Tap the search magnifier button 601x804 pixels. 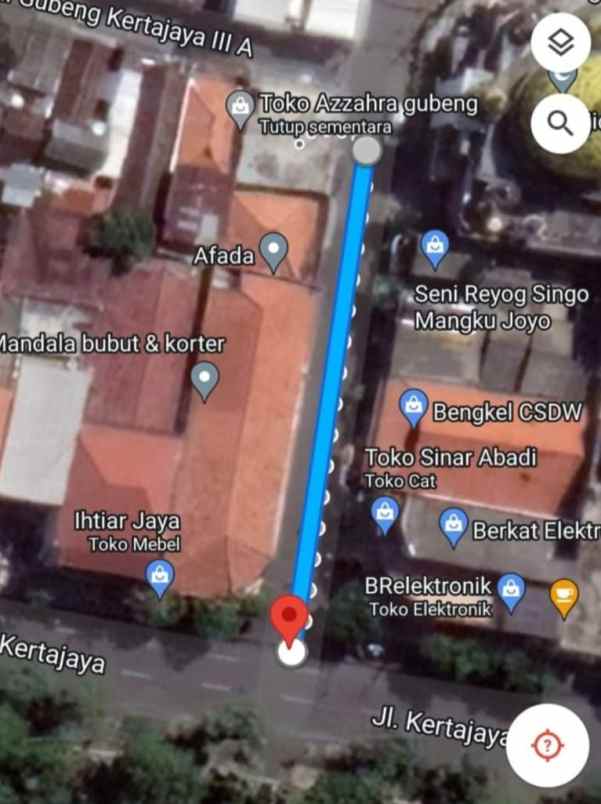coord(561,123)
